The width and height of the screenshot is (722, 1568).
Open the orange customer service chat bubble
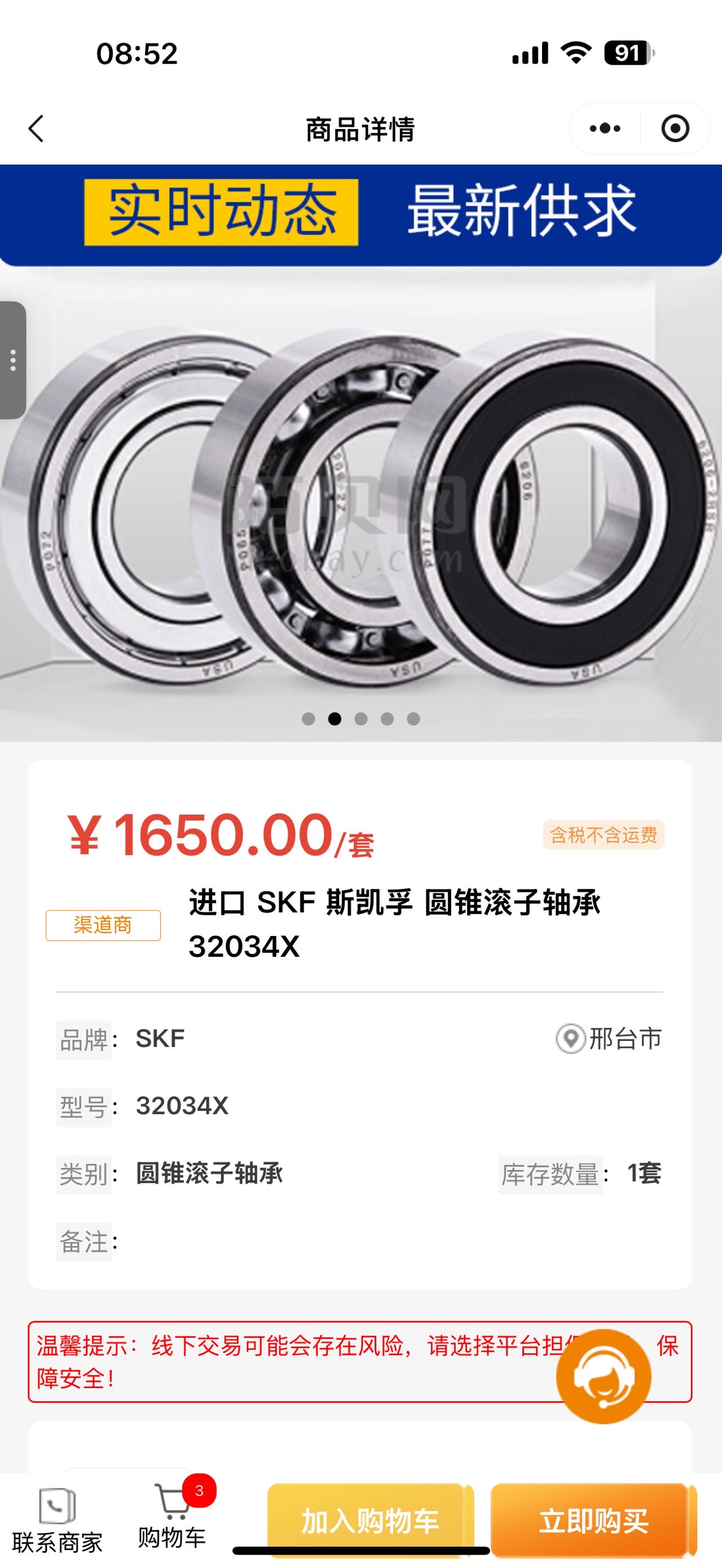(x=604, y=1376)
